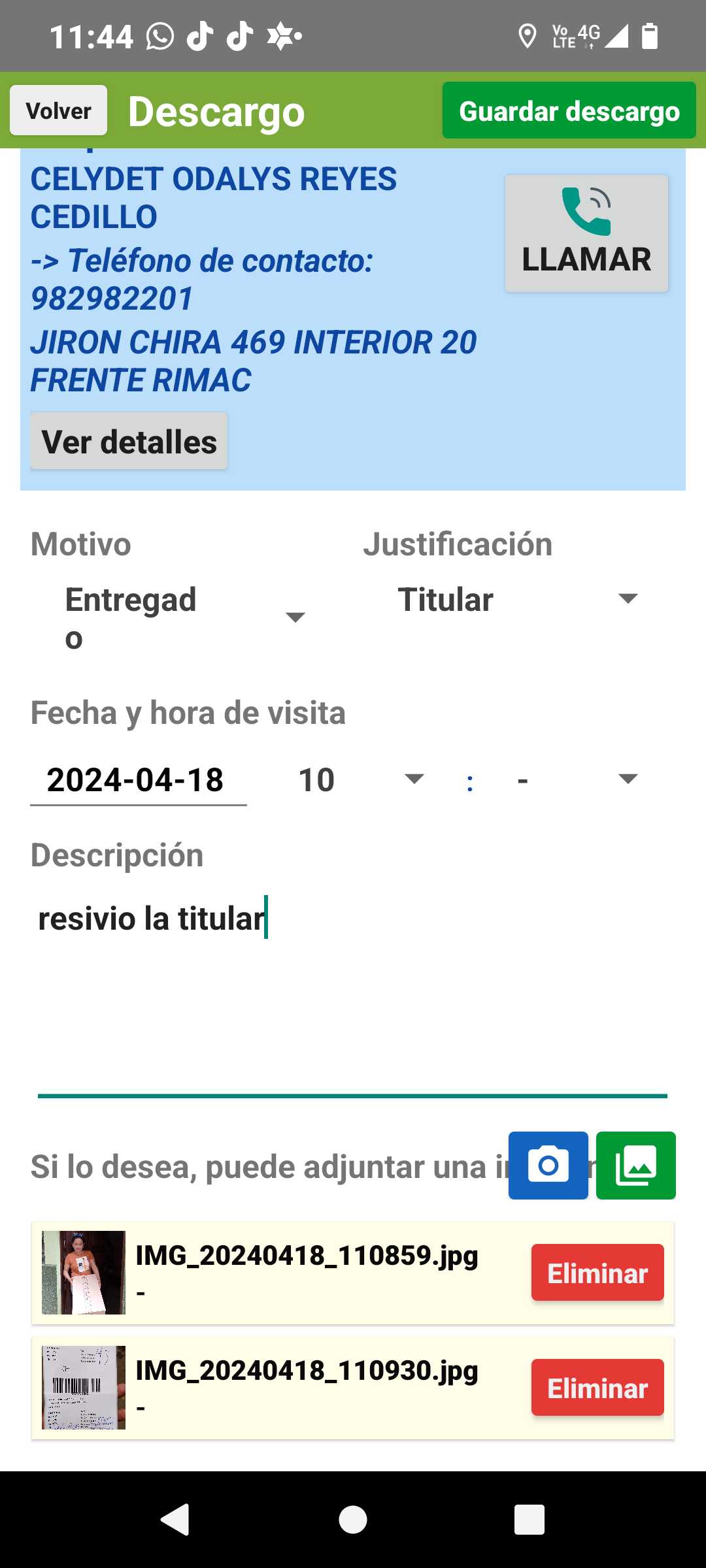706x1568 pixels.
Task: Take a photo with the camera icon
Action: pyautogui.click(x=548, y=1166)
